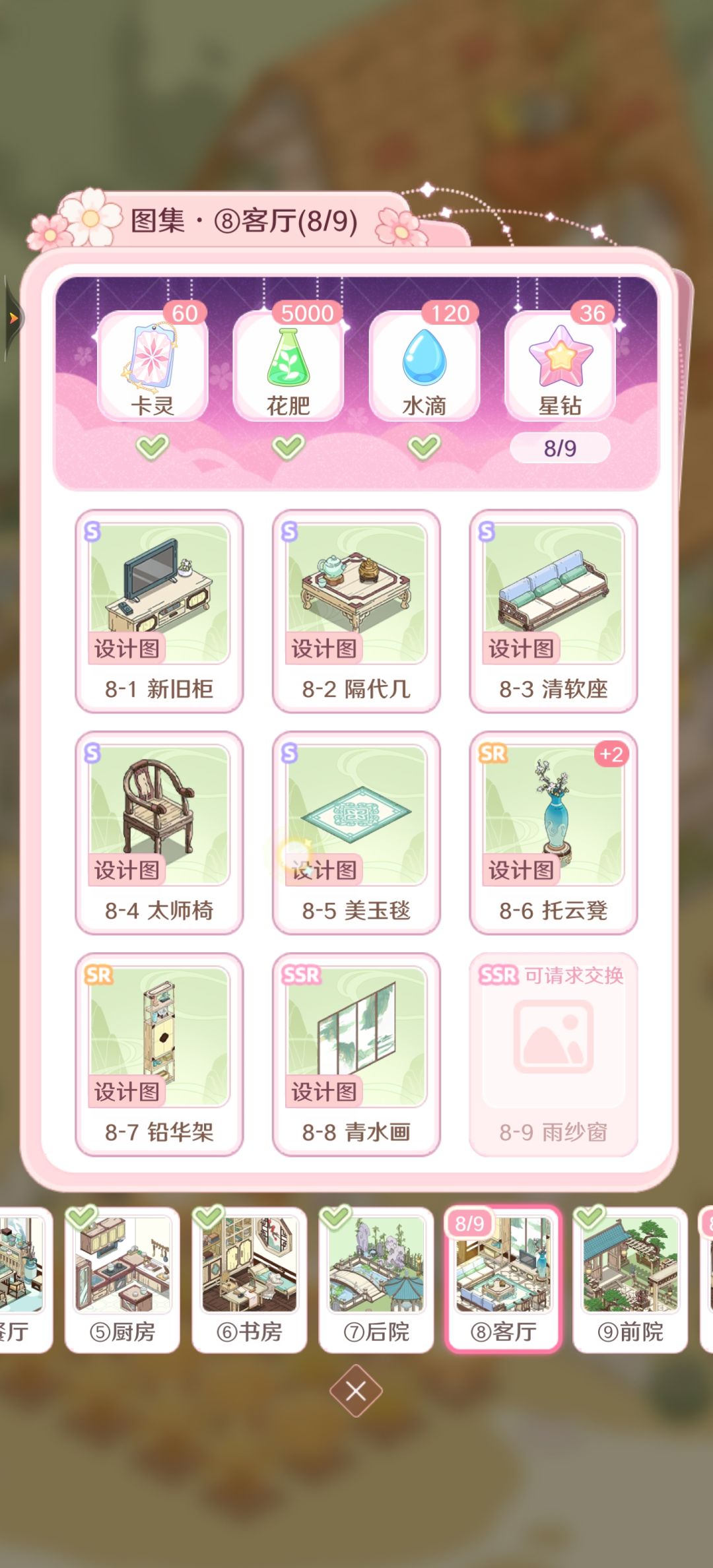Image resolution: width=713 pixels, height=1568 pixels.
Task: Tap the 星钻 reward icon
Action: click(560, 367)
